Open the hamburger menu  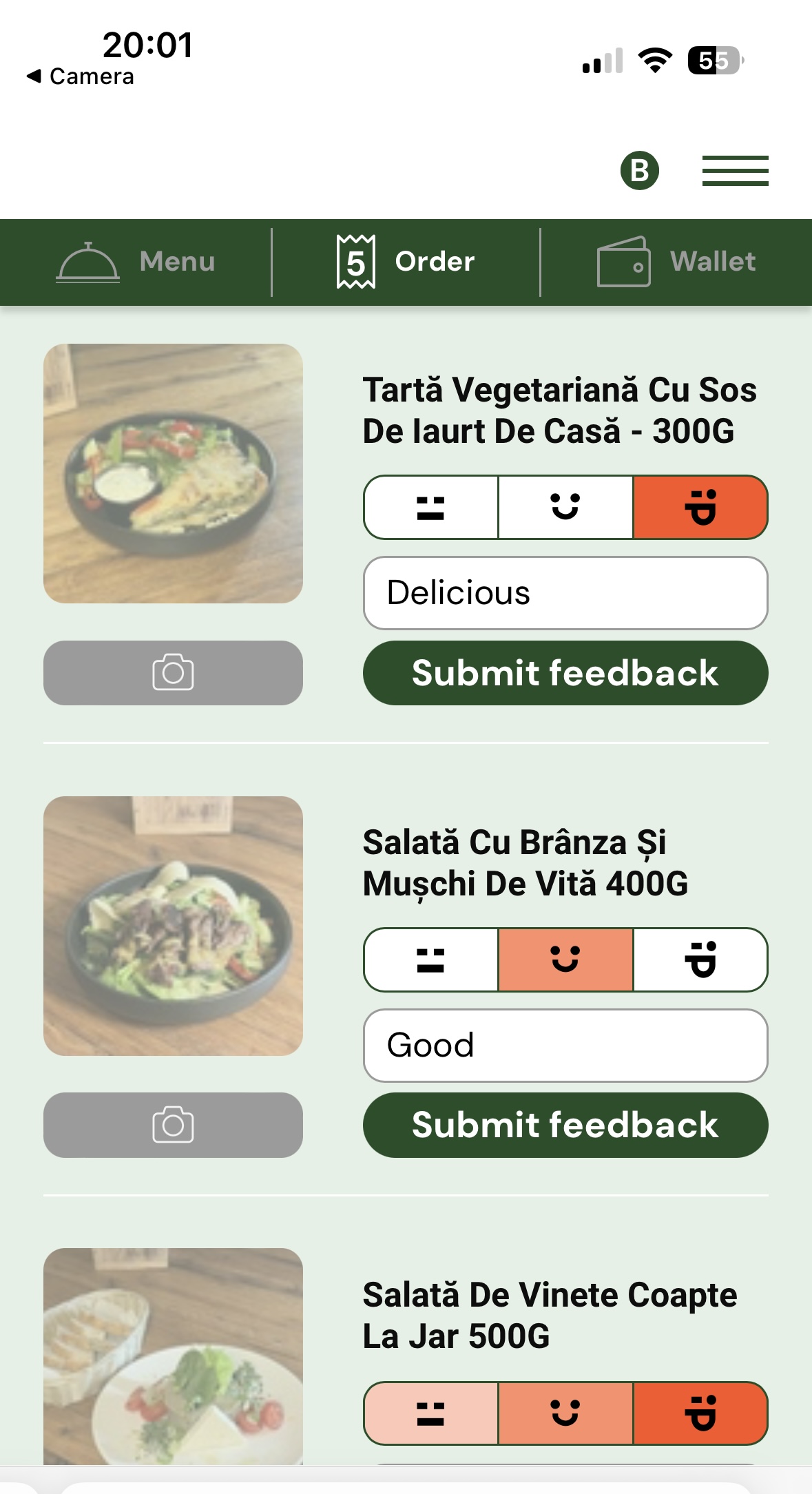coord(735,170)
